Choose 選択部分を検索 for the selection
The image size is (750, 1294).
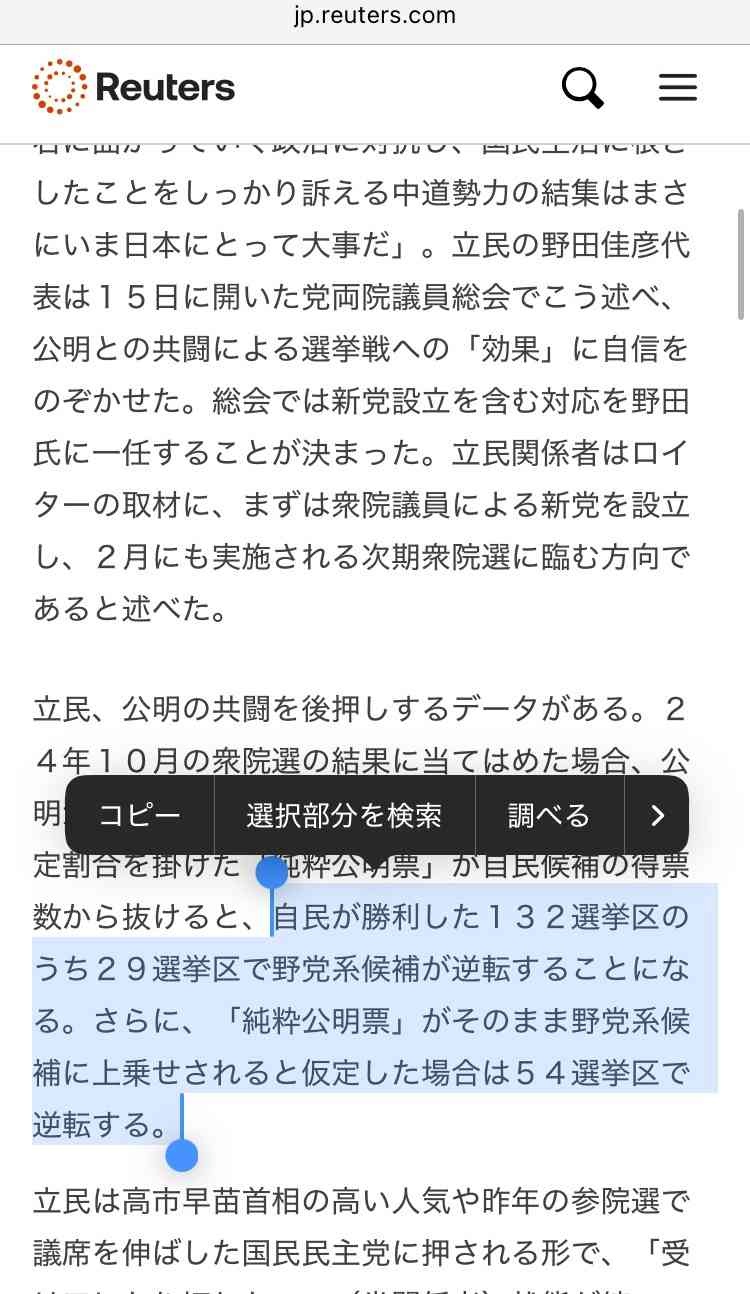344,815
